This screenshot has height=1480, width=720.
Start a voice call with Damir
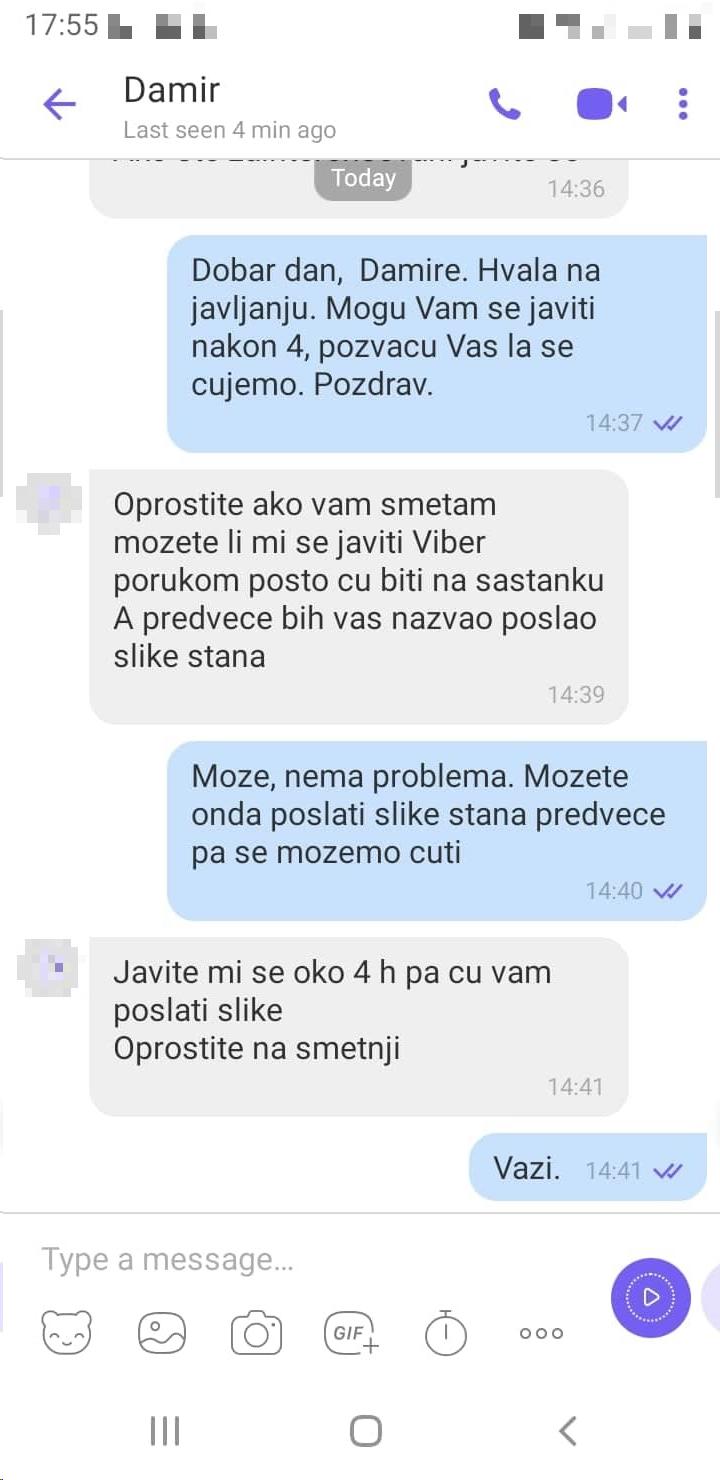(x=504, y=104)
